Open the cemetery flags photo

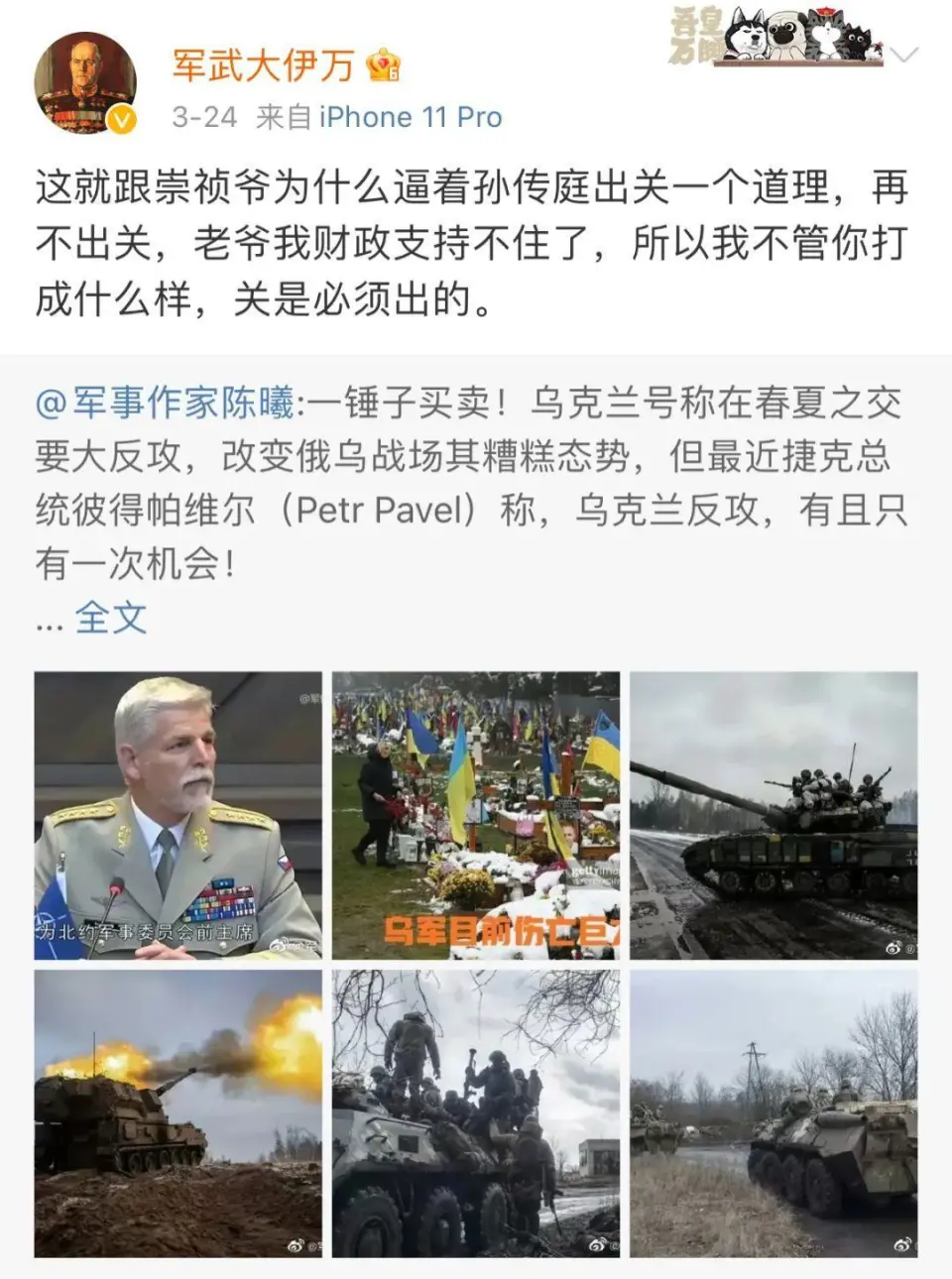pyautogui.click(x=476, y=815)
